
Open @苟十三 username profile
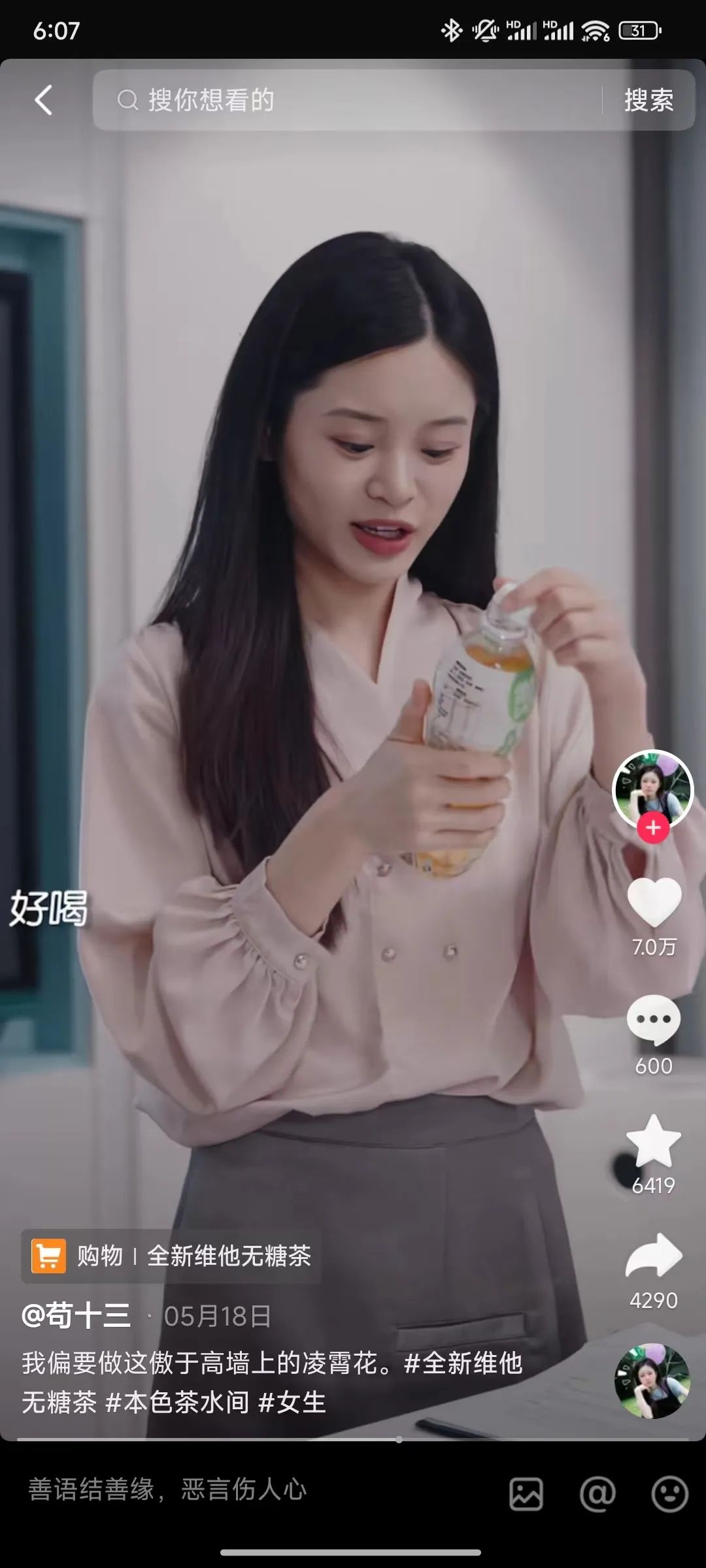76,1315
